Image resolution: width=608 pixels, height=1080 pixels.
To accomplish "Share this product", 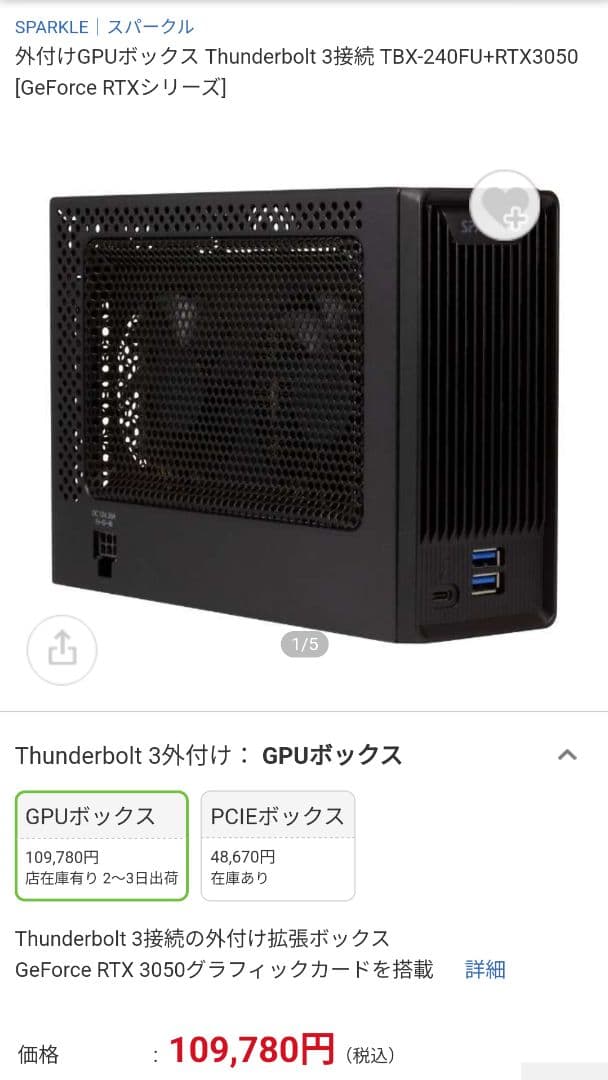I will [62, 650].
